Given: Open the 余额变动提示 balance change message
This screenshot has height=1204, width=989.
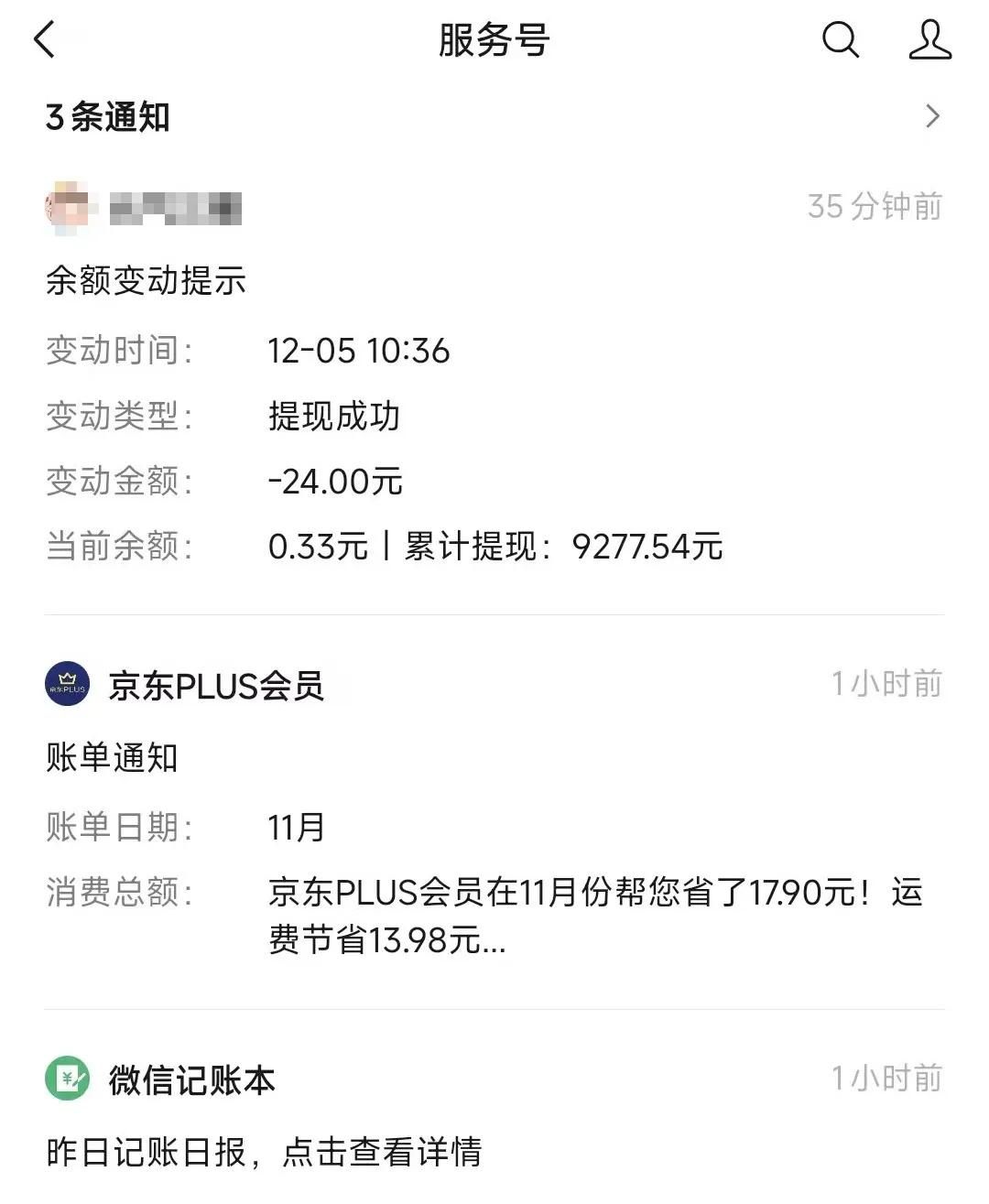Looking at the screenshot, I should point(144,281).
